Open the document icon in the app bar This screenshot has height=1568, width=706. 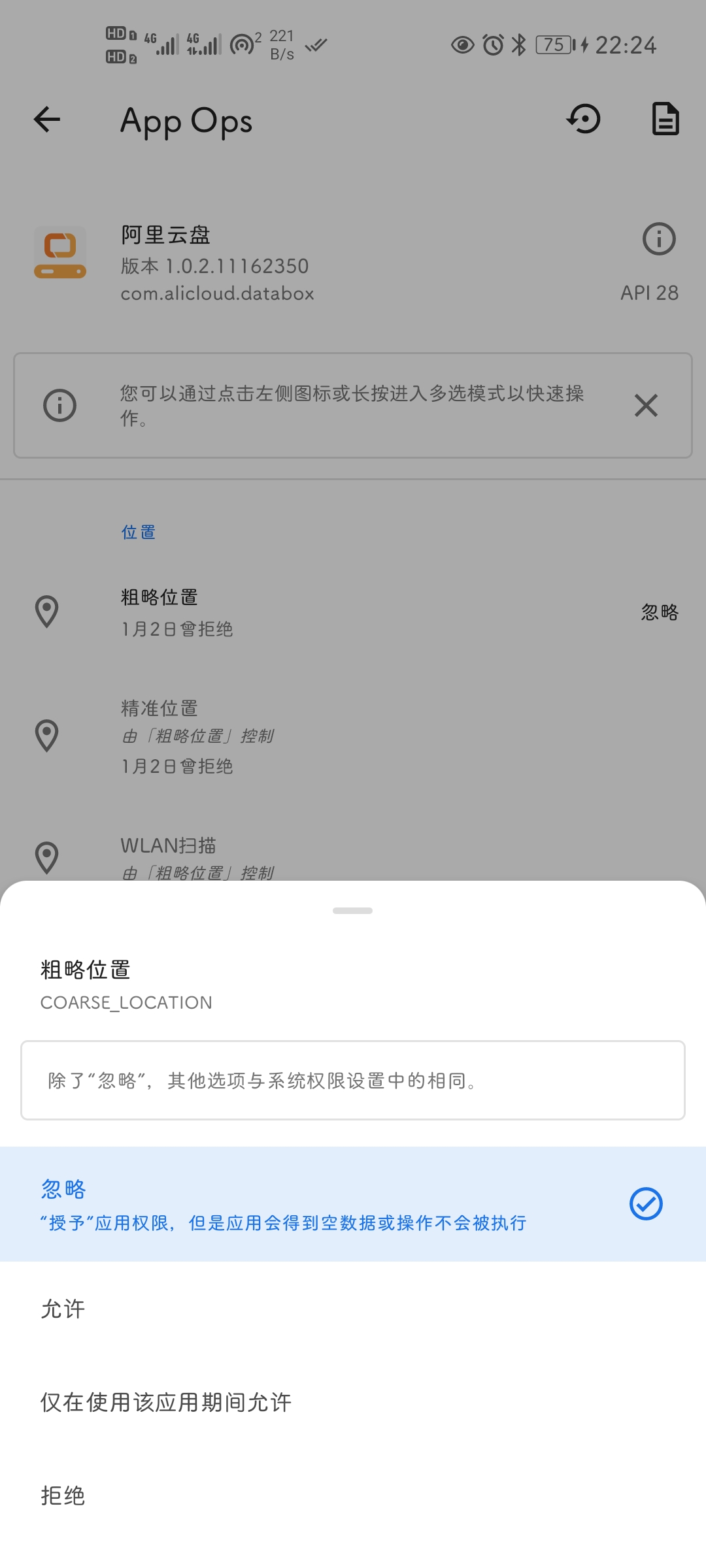click(665, 119)
